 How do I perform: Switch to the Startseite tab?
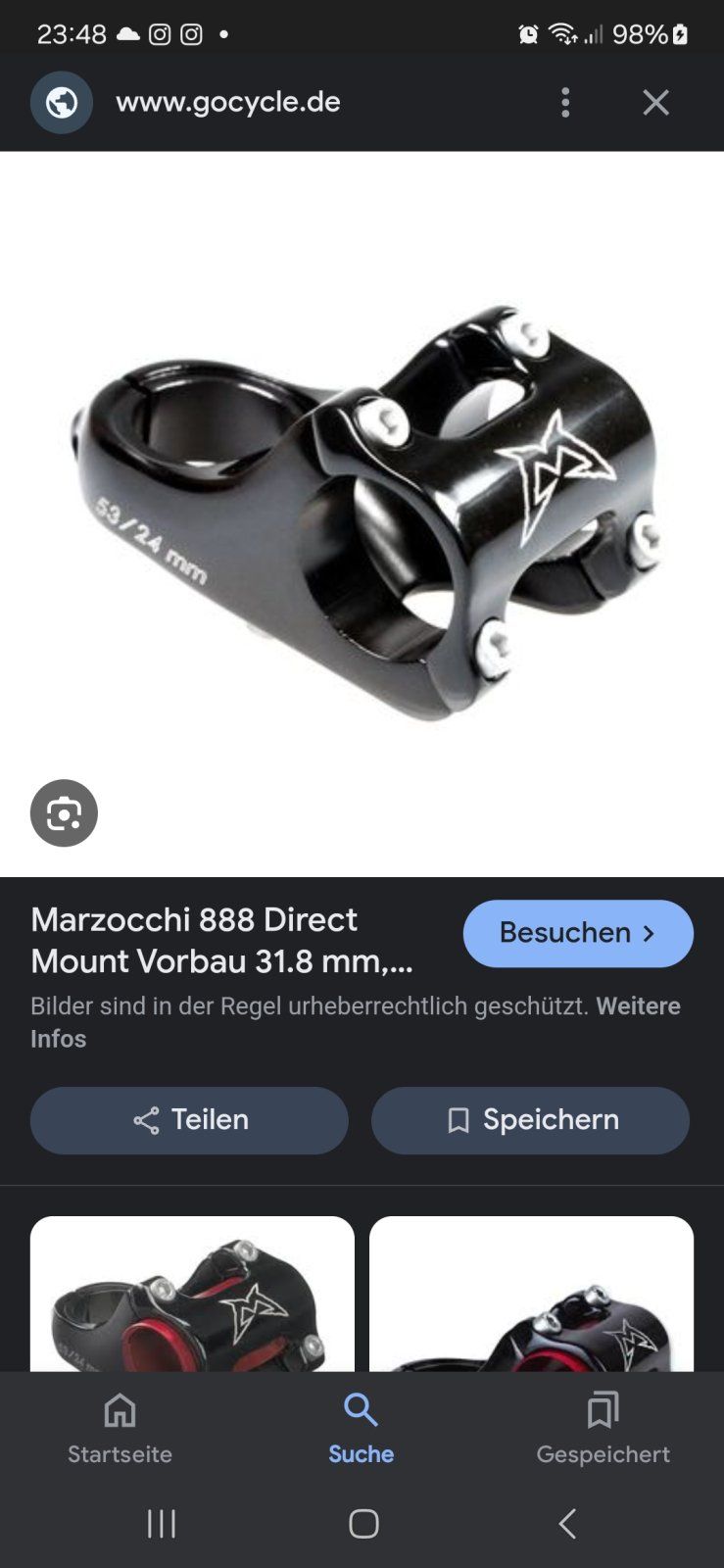click(120, 1429)
